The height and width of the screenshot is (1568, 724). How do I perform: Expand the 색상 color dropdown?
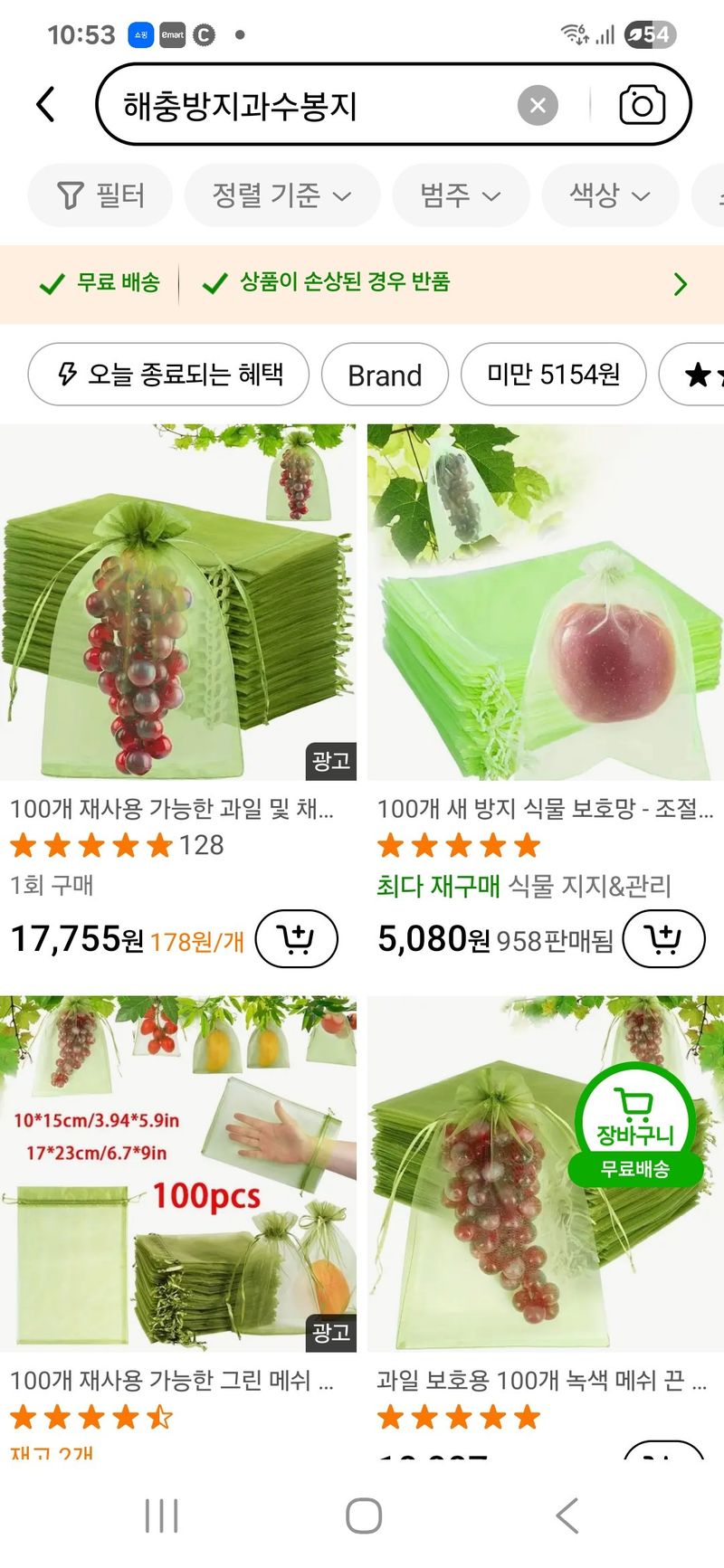tap(609, 195)
